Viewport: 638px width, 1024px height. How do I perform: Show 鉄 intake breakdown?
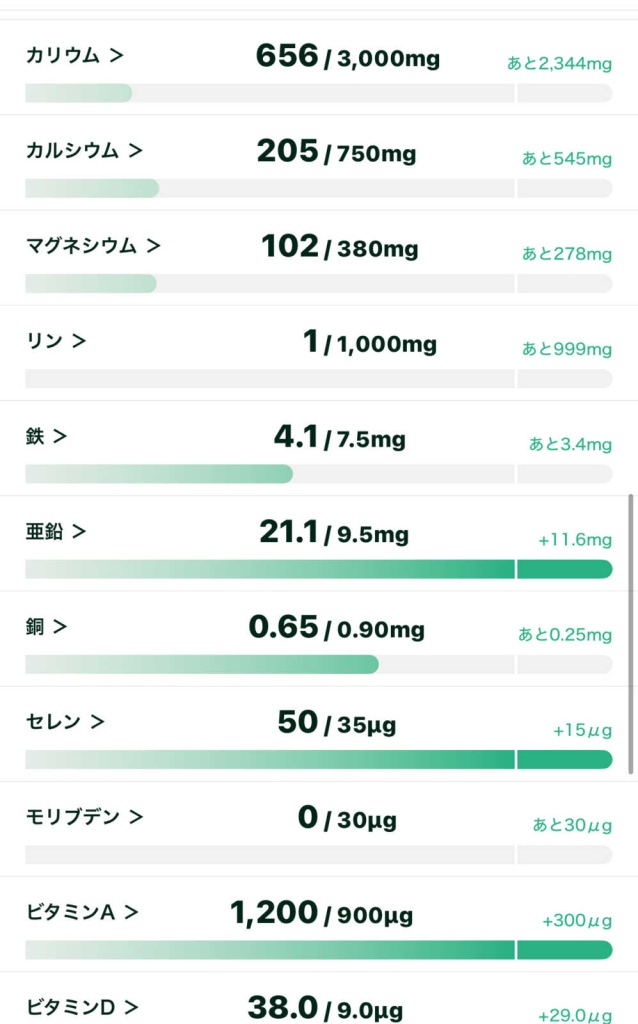pos(47,436)
